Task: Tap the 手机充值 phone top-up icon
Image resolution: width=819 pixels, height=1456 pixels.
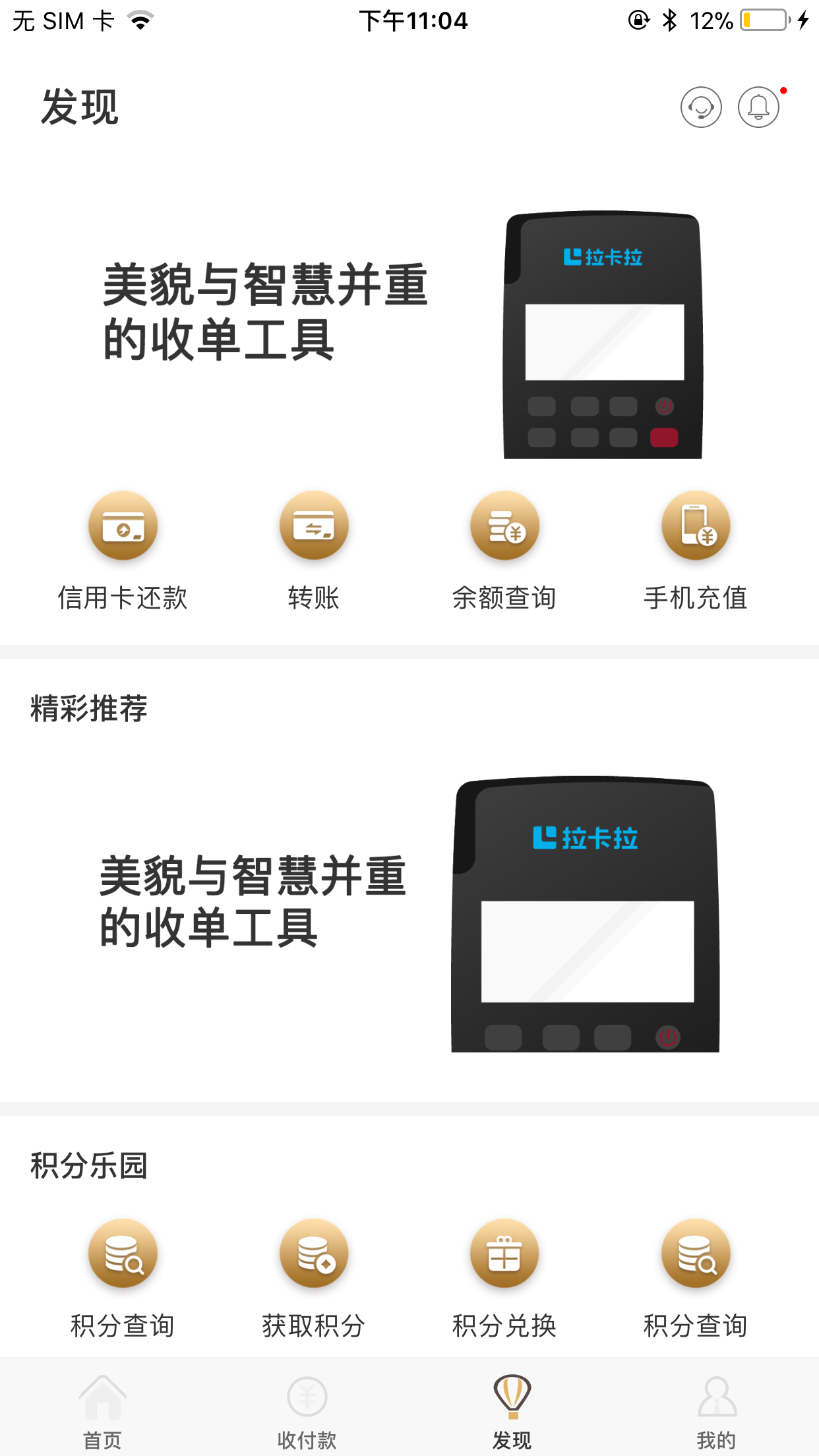Action: coord(694,528)
